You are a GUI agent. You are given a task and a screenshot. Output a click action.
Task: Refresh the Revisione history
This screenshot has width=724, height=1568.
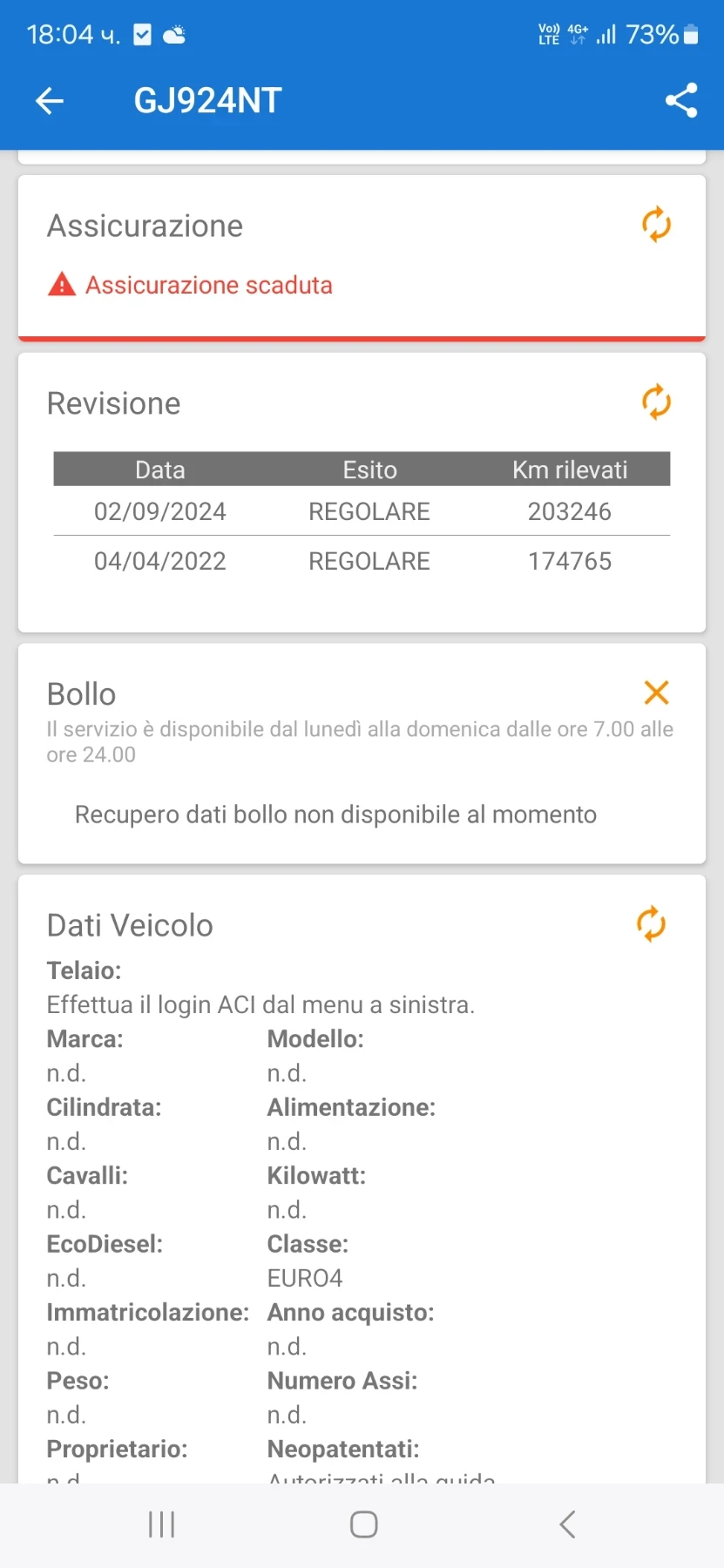656,402
